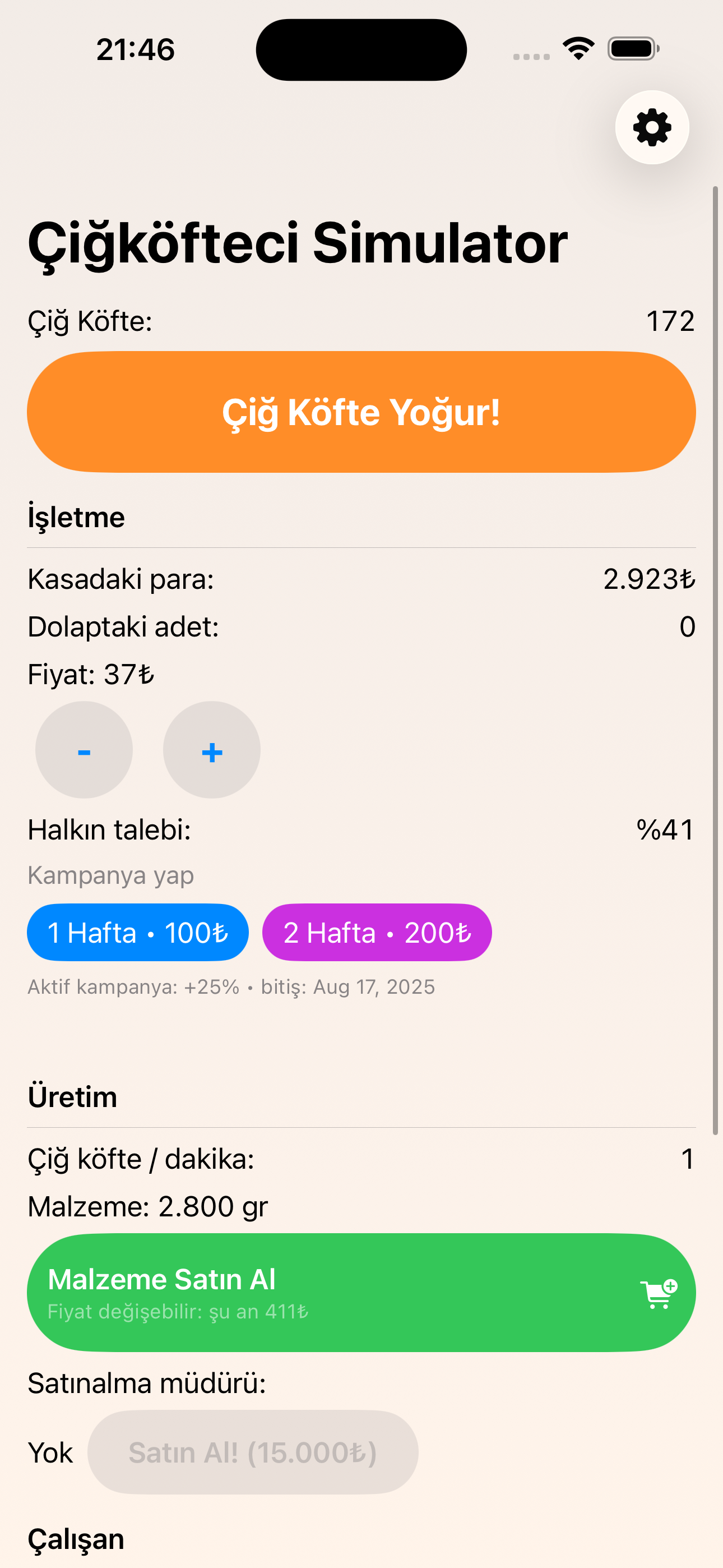Buy ingredients with Malzeme Satın Al
The image size is (723, 1568).
click(361, 1293)
